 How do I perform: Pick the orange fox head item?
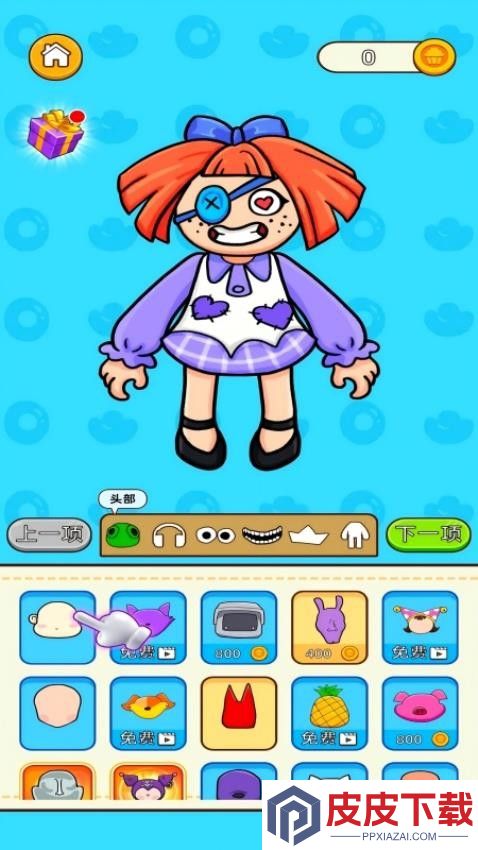click(x=148, y=713)
